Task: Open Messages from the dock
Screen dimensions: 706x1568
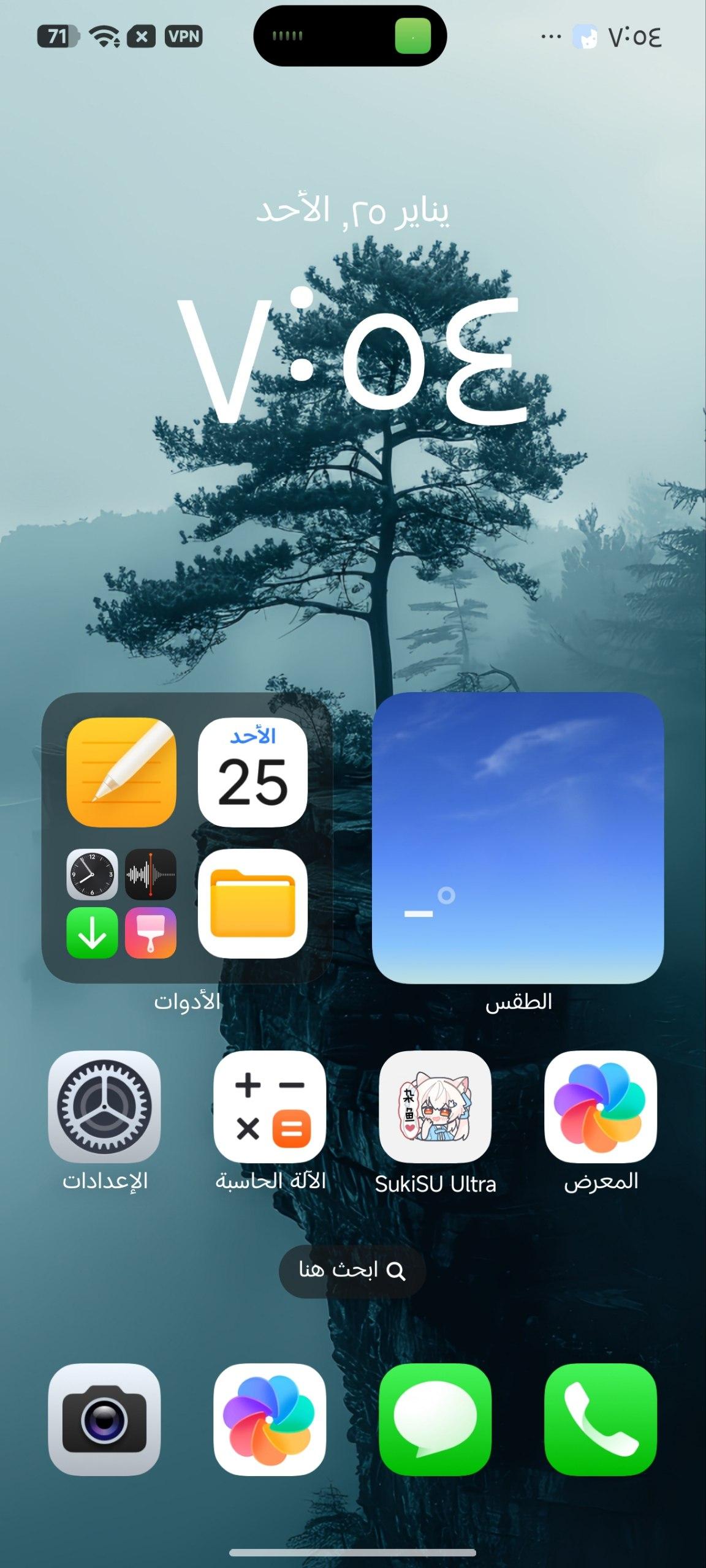Action: tap(435, 1419)
